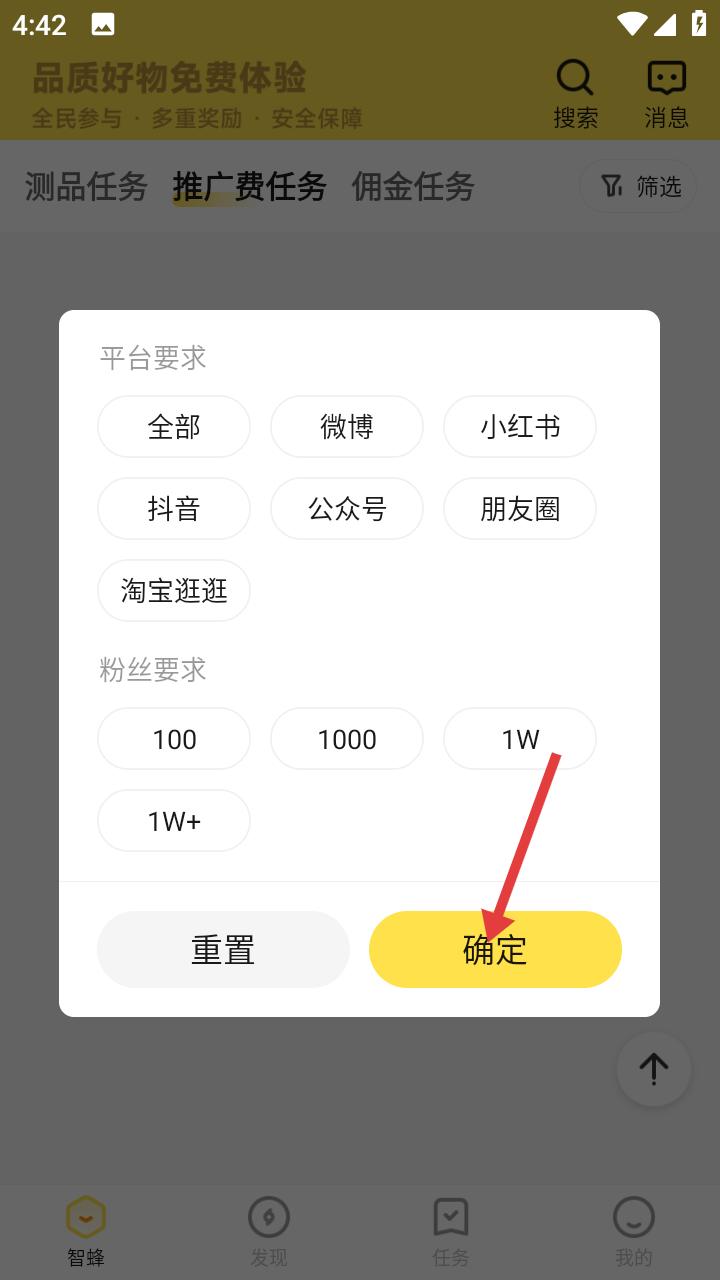Open 消息 messages

[667, 94]
